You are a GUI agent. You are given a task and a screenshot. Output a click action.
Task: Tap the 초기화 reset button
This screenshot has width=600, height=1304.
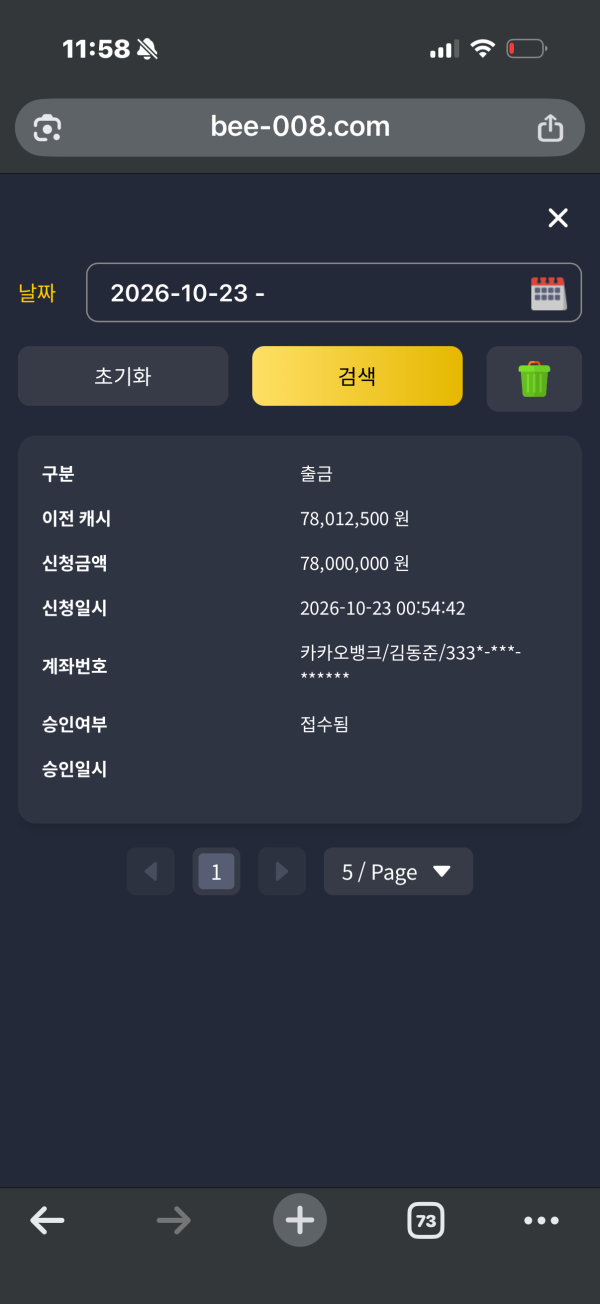point(123,376)
